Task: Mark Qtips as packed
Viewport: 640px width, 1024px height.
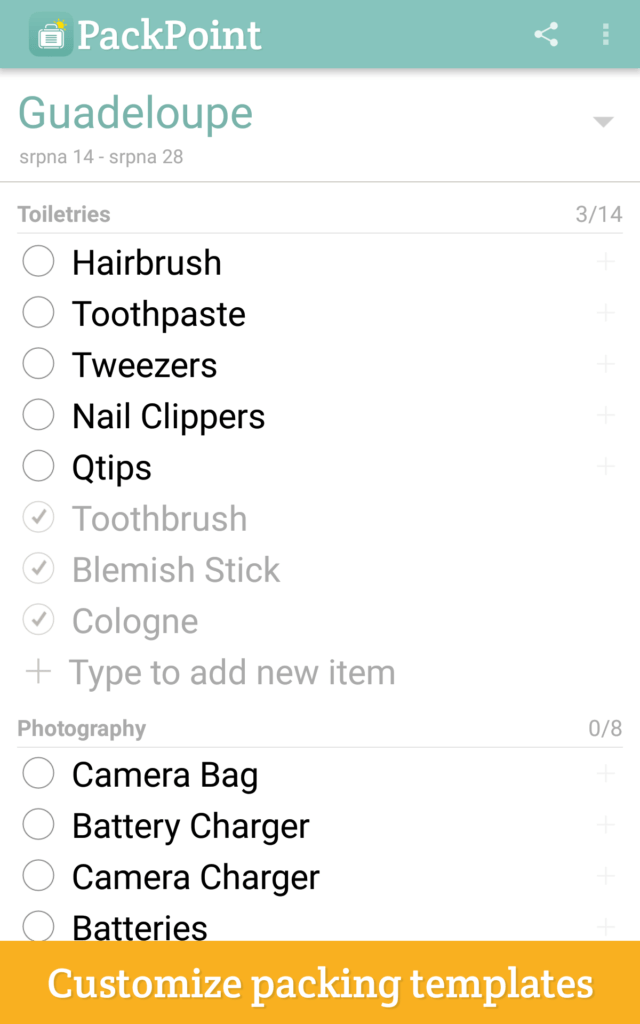Action: (39, 466)
